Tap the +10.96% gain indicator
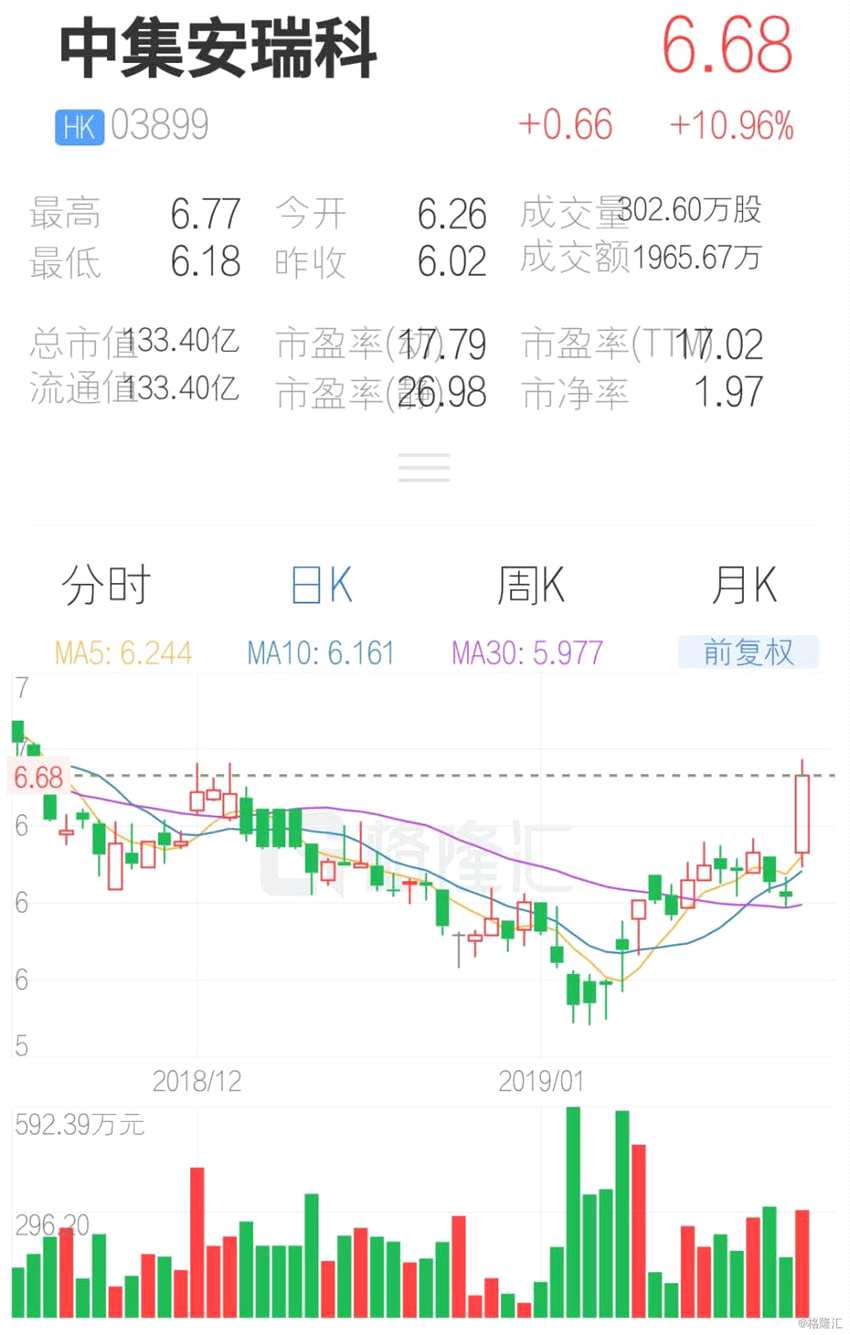This screenshot has height=1335, width=850. pos(733,126)
